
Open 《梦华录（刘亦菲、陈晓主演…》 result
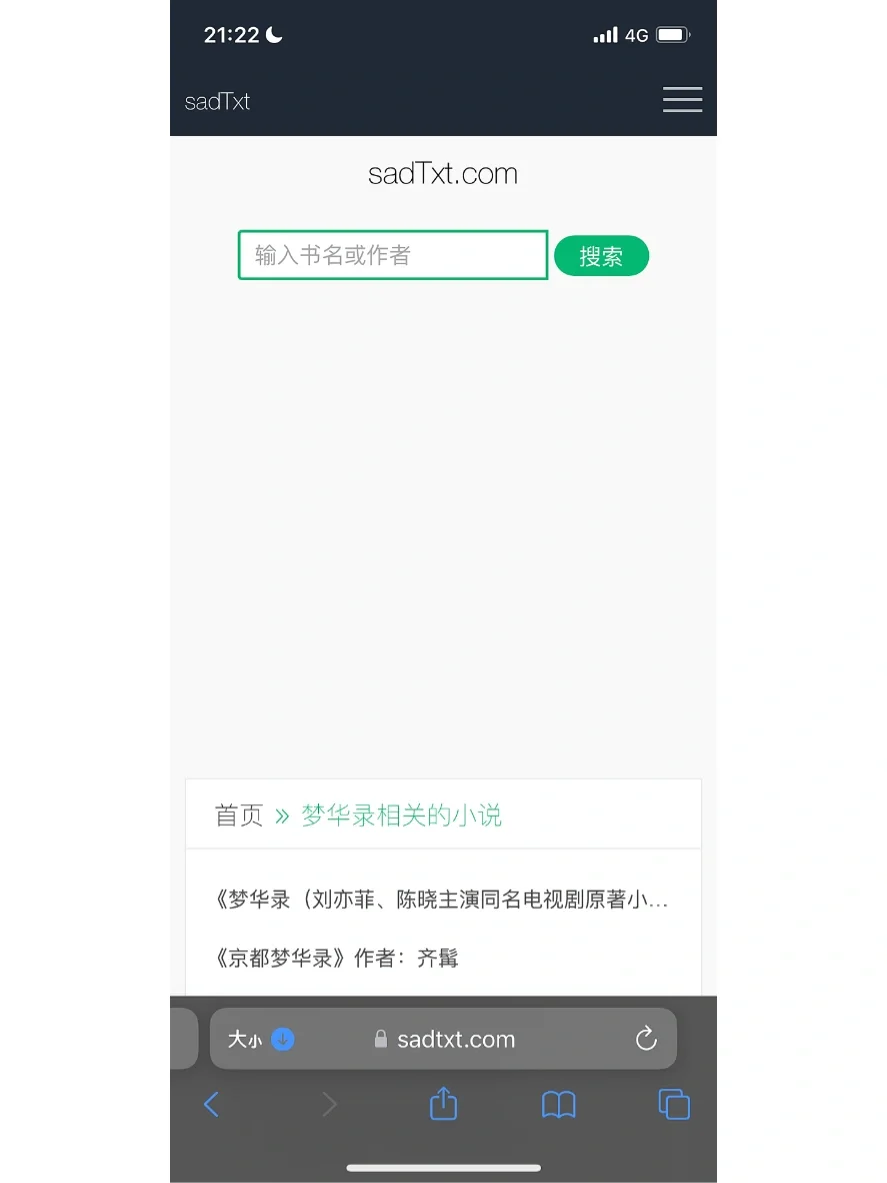441,899
